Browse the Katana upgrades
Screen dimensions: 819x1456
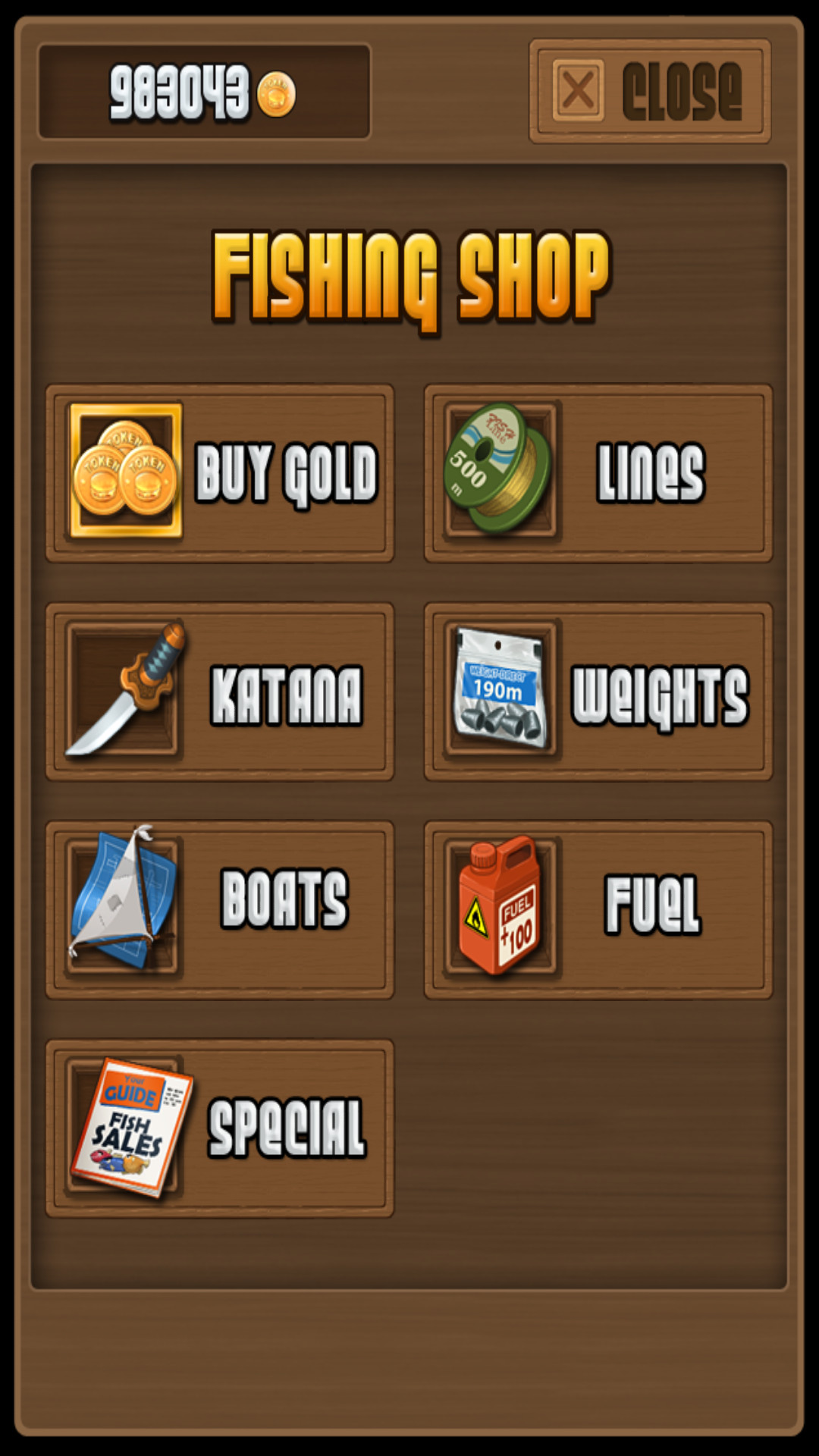click(x=220, y=692)
